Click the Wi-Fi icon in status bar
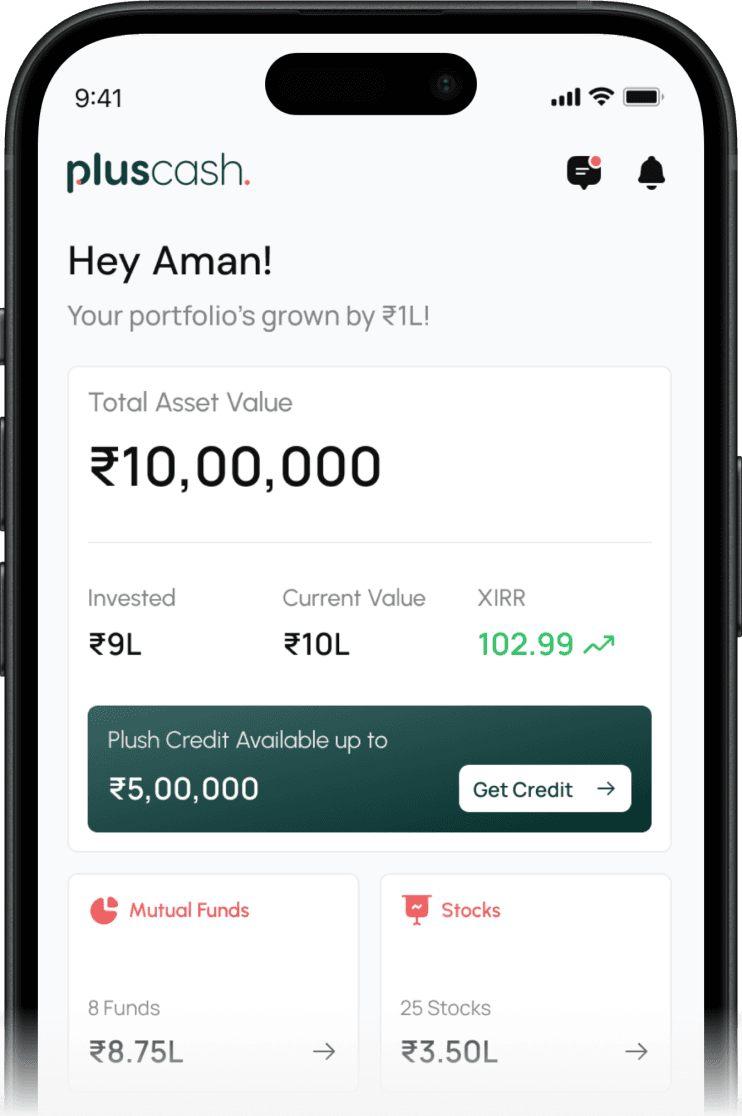This screenshot has width=742, height=1116. pyautogui.click(x=600, y=97)
